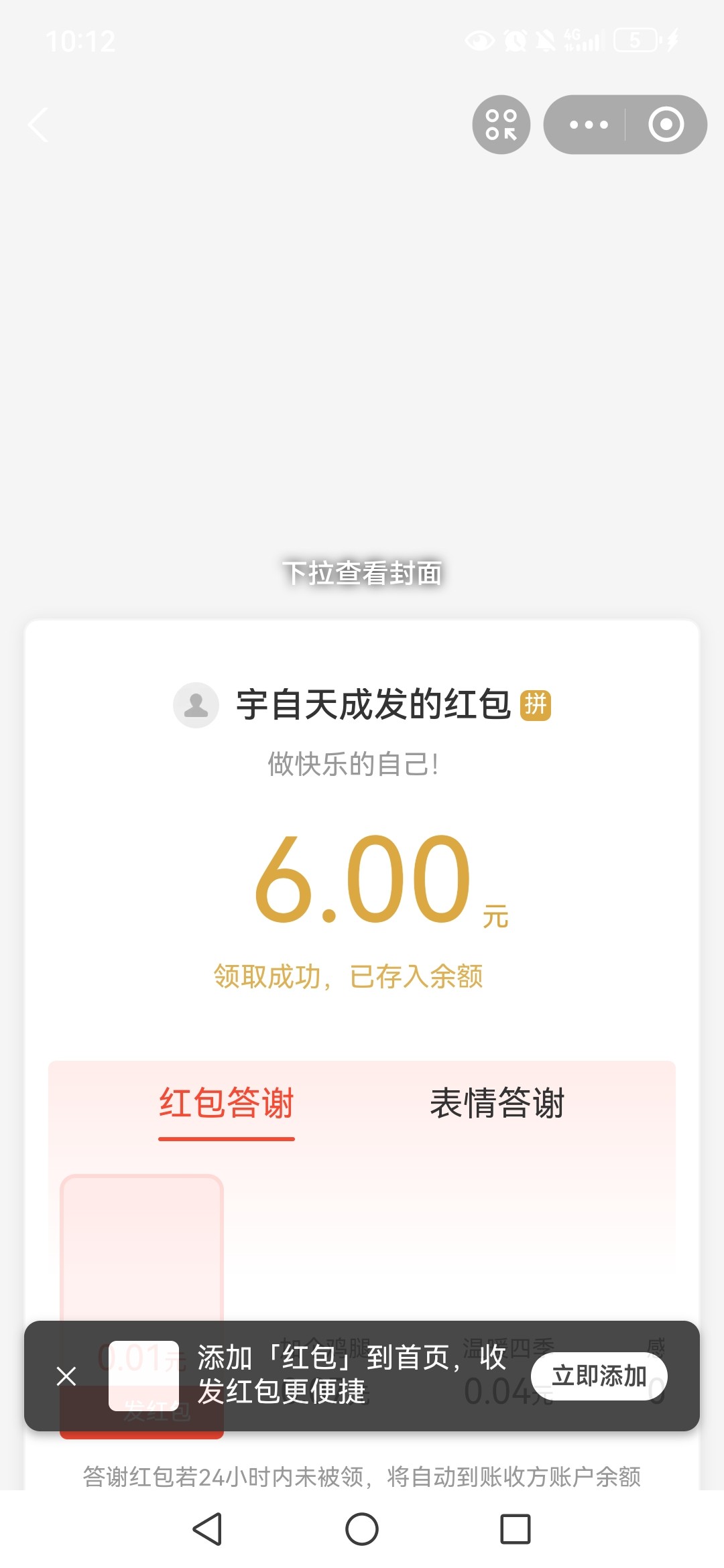Tap the system home button
The image size is (724, 1568).
point(362,1529)
